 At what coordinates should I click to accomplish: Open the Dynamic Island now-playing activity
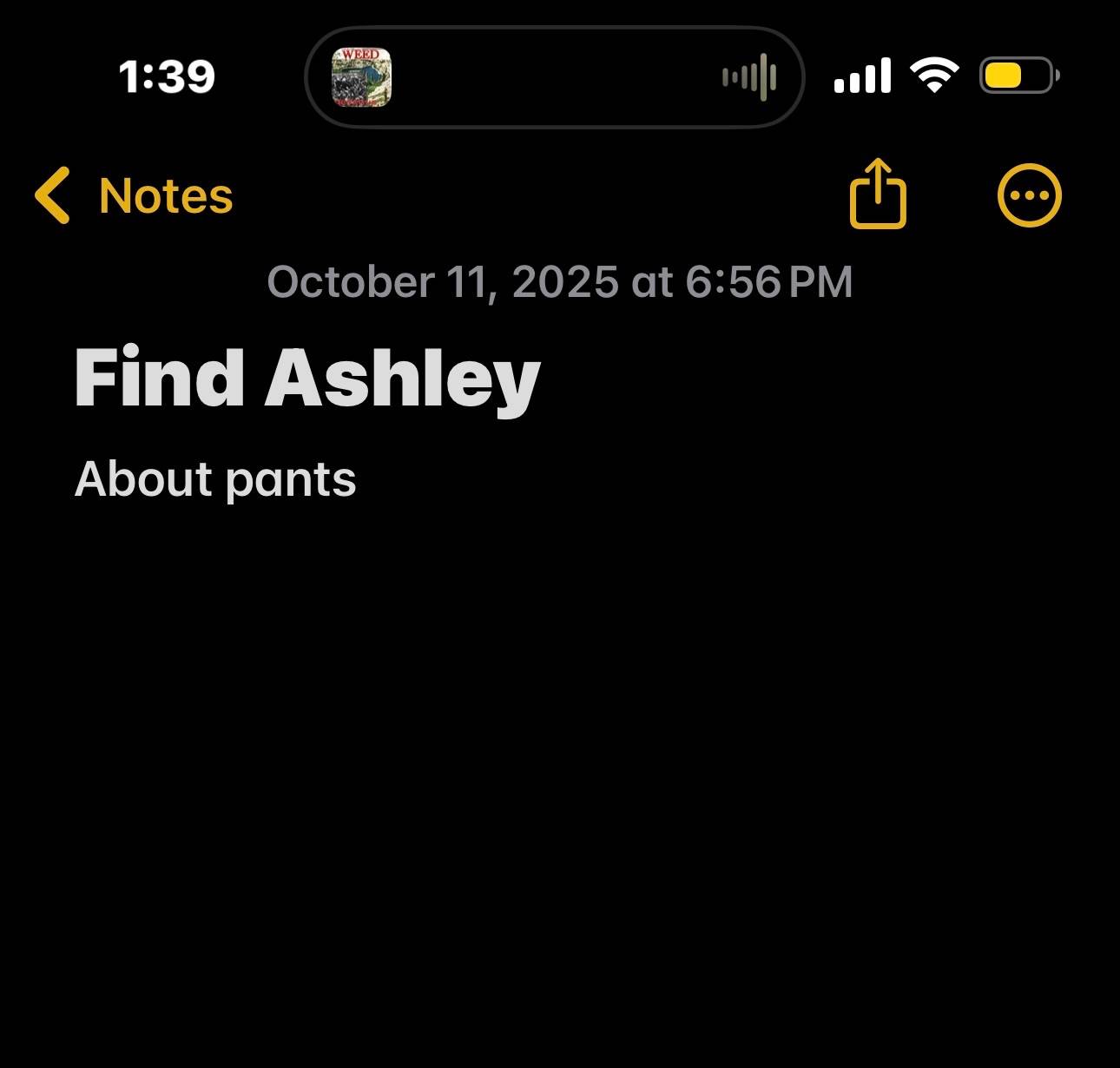(555, 77)
